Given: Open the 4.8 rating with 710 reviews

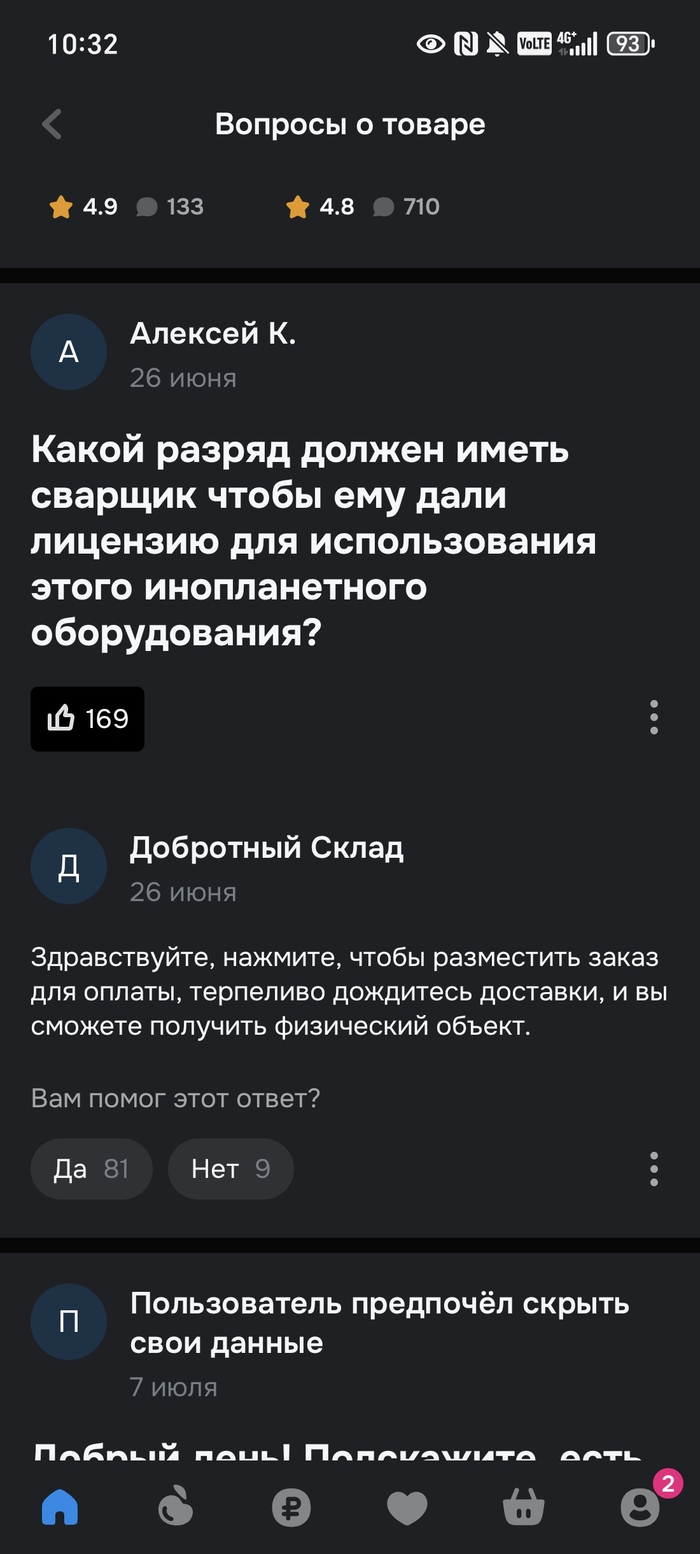Looking at the screenshot, I should tap(363, 207).
